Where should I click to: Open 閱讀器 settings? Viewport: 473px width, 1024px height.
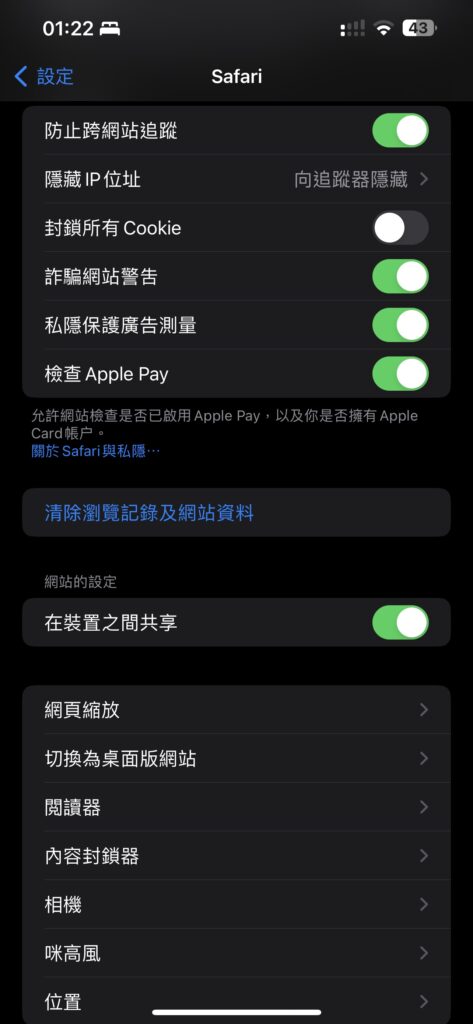236,807
